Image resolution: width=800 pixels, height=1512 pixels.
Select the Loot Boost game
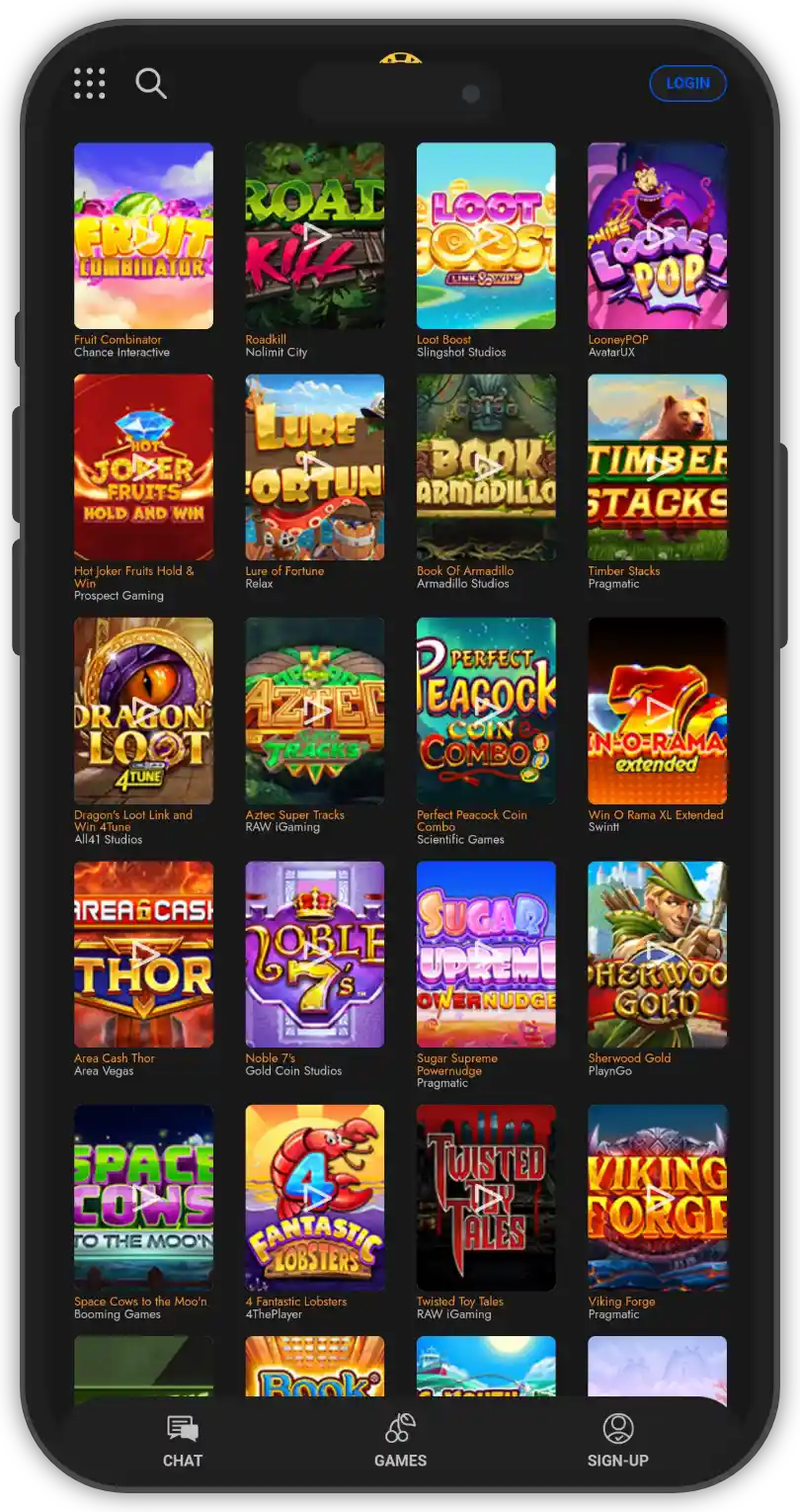tap(486, 235)
